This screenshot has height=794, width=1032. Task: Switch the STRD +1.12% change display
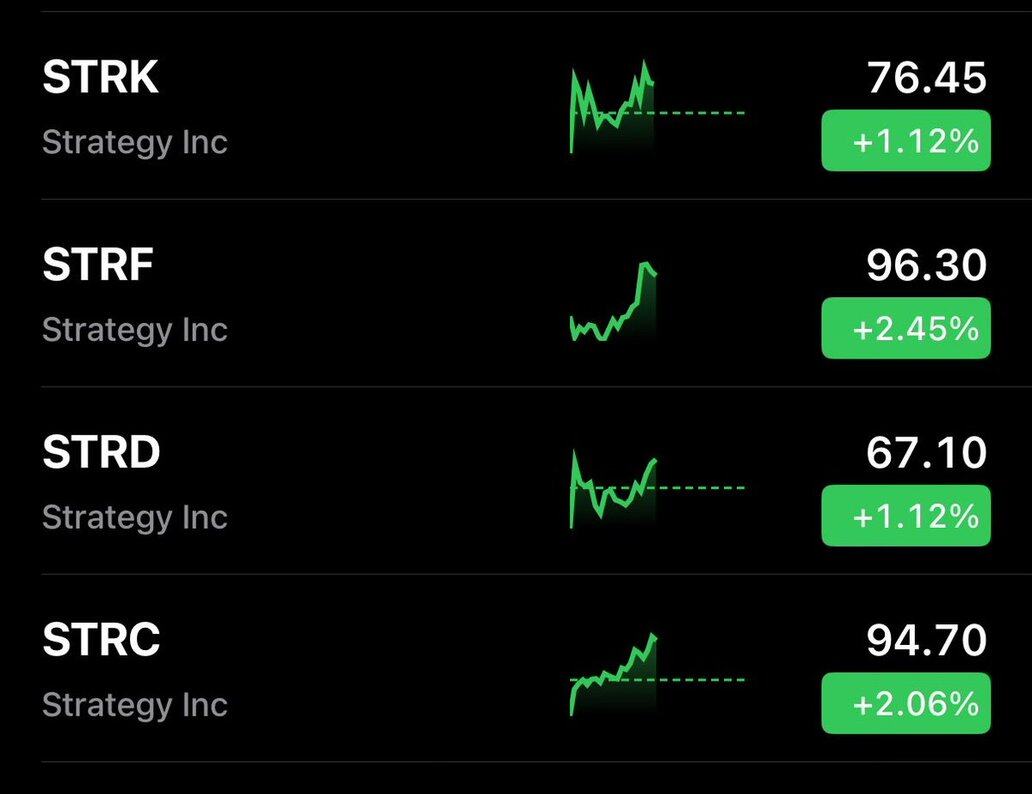906,515
